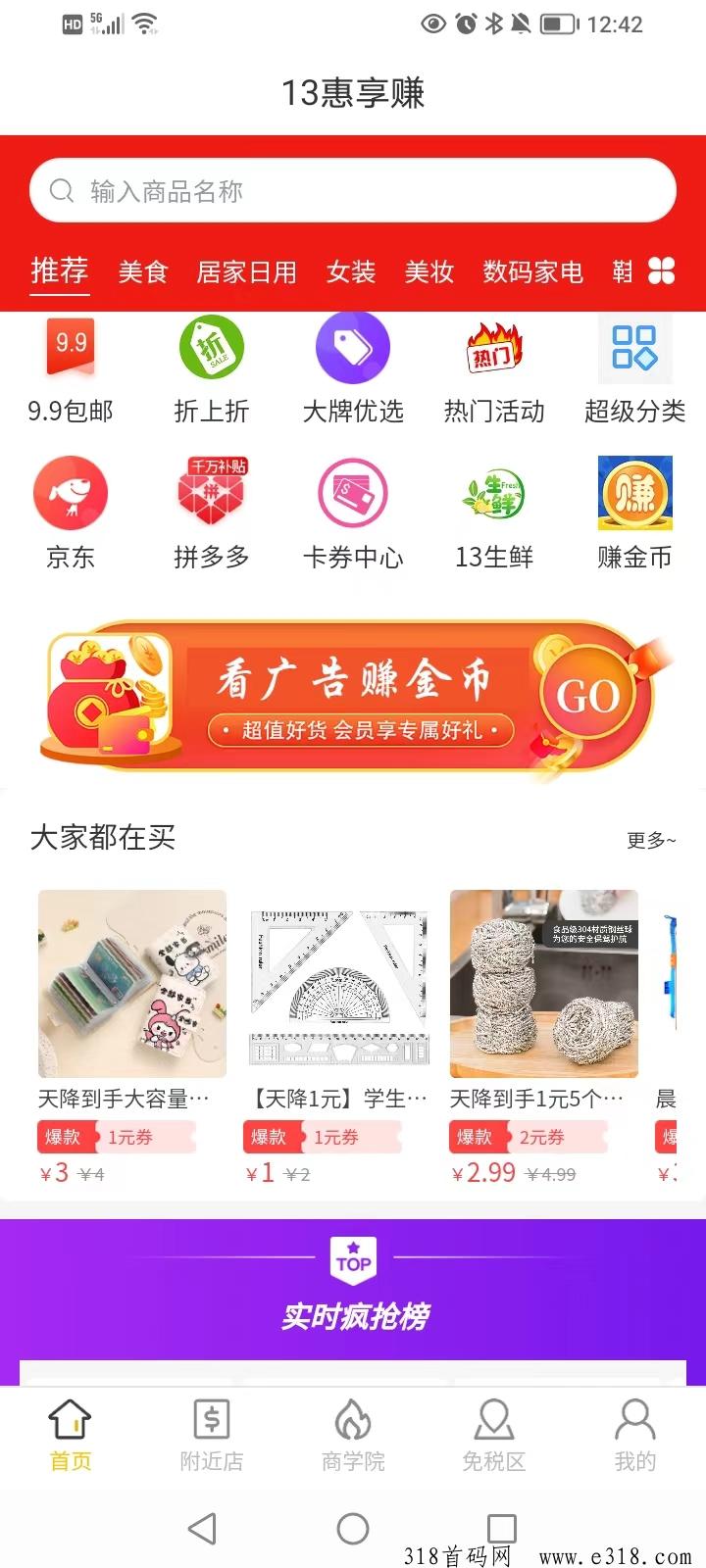Open the 拼多多 shortcut
Viewport: 706px width, 1568px height.
[212, 514]
